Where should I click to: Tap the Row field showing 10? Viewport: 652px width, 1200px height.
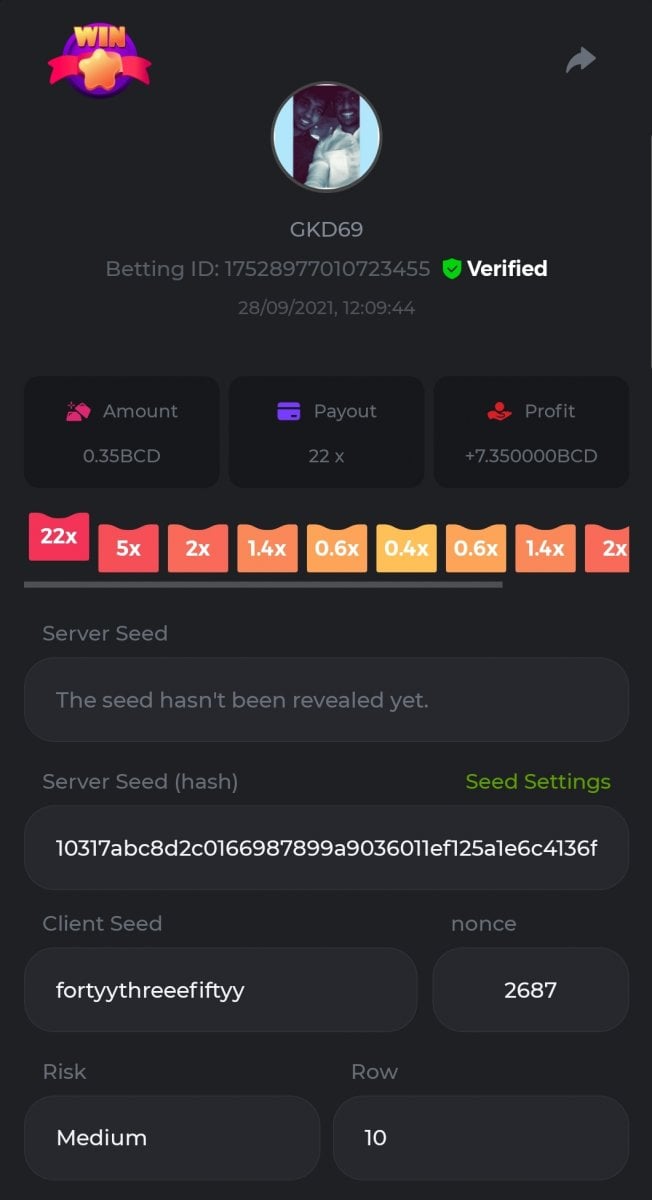480,1138
